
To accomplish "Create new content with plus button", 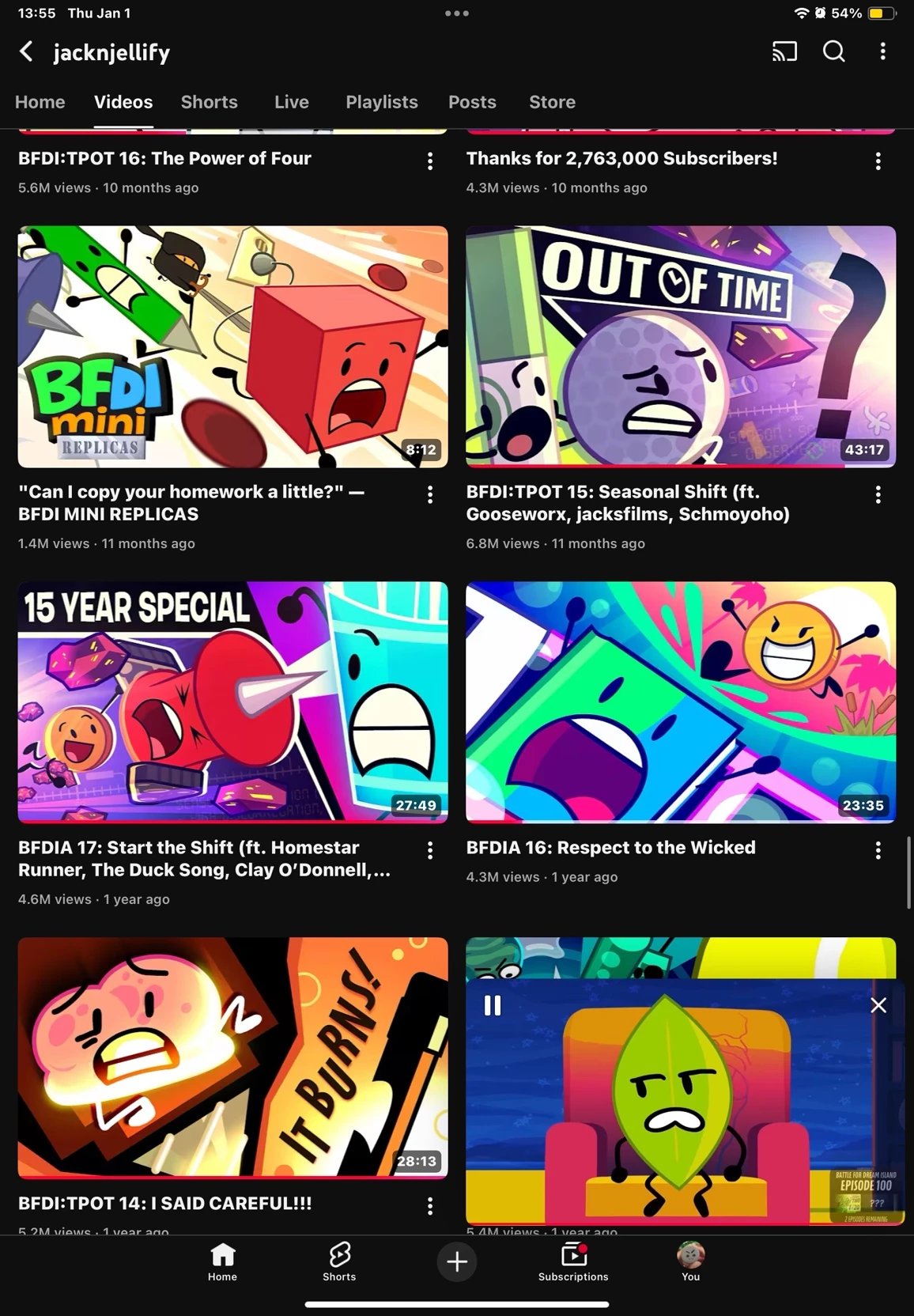I will point(457,1261).
